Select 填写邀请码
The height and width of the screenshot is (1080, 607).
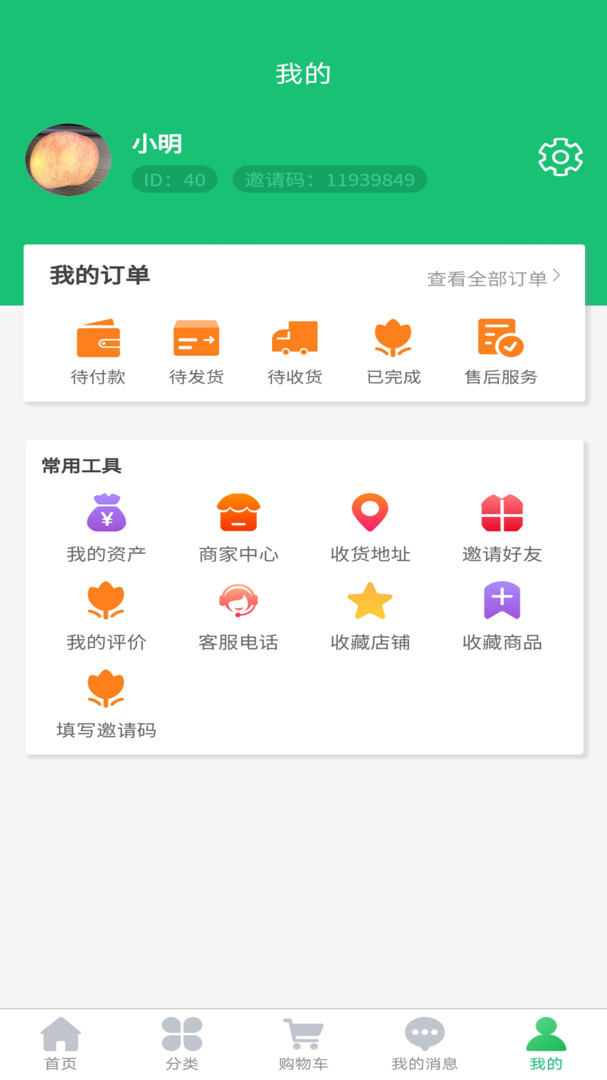click(x=106, y=704)
